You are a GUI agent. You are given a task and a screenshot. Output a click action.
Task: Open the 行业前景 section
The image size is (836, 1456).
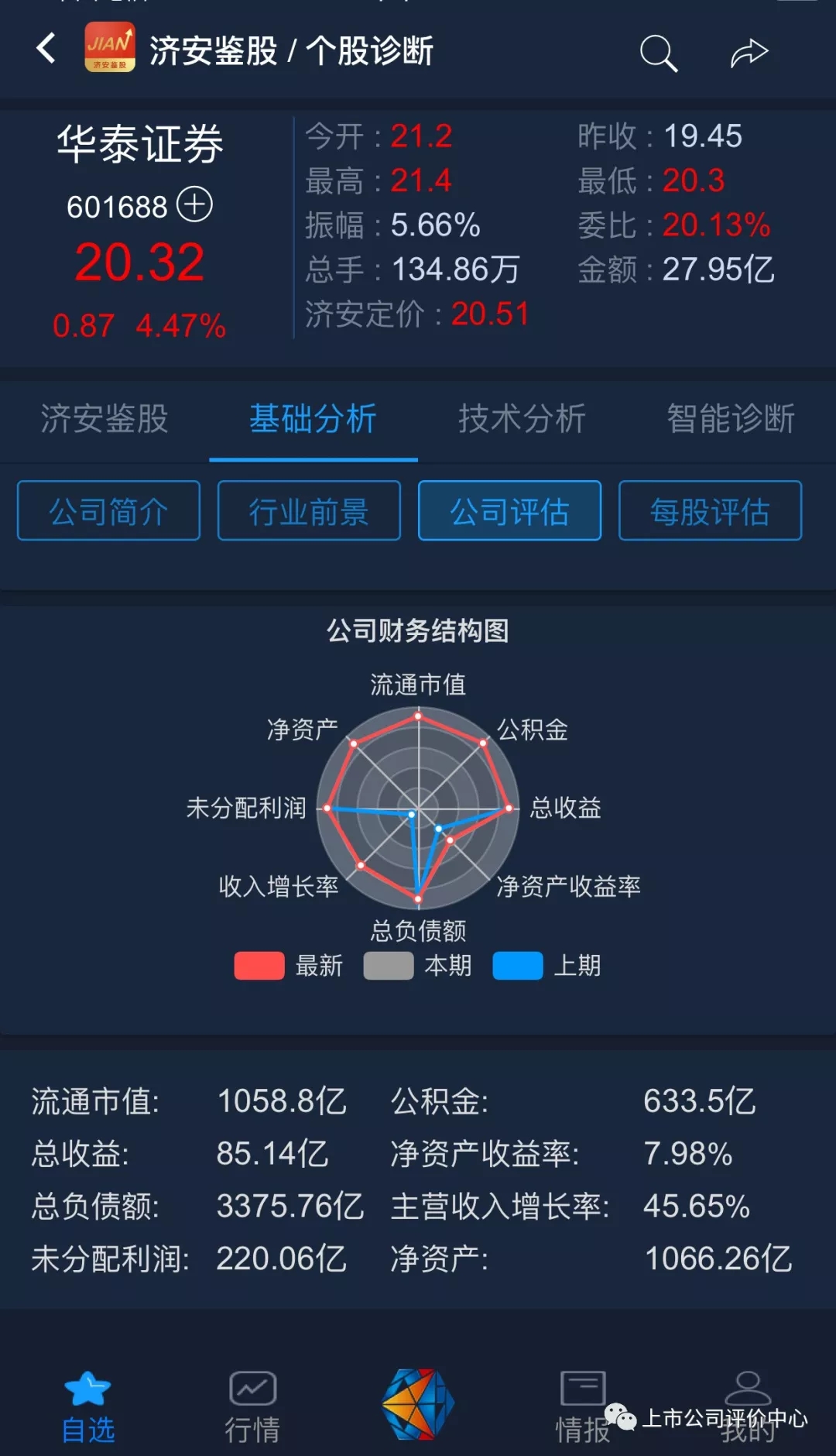coord(309,510)
